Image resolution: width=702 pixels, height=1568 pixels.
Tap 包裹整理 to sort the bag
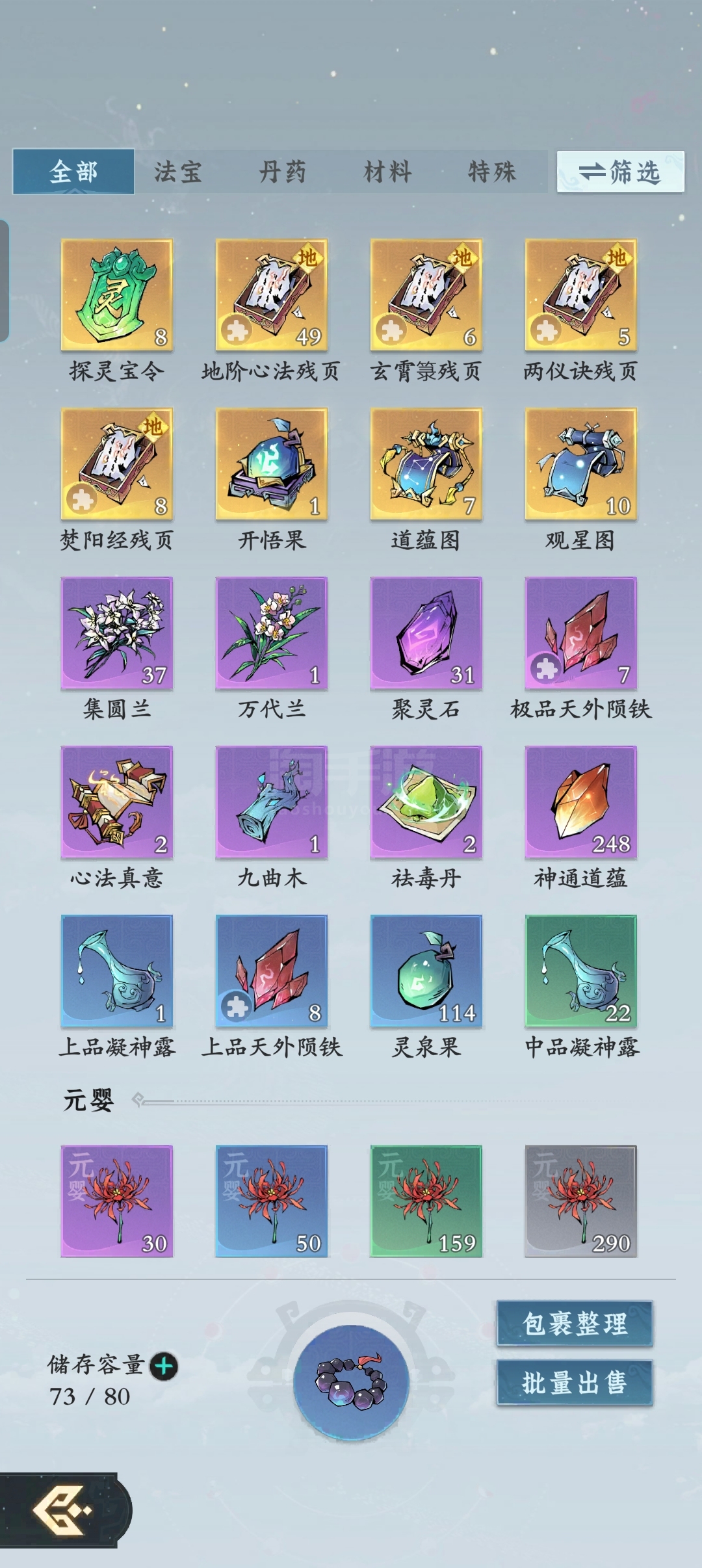point(575,1324)
